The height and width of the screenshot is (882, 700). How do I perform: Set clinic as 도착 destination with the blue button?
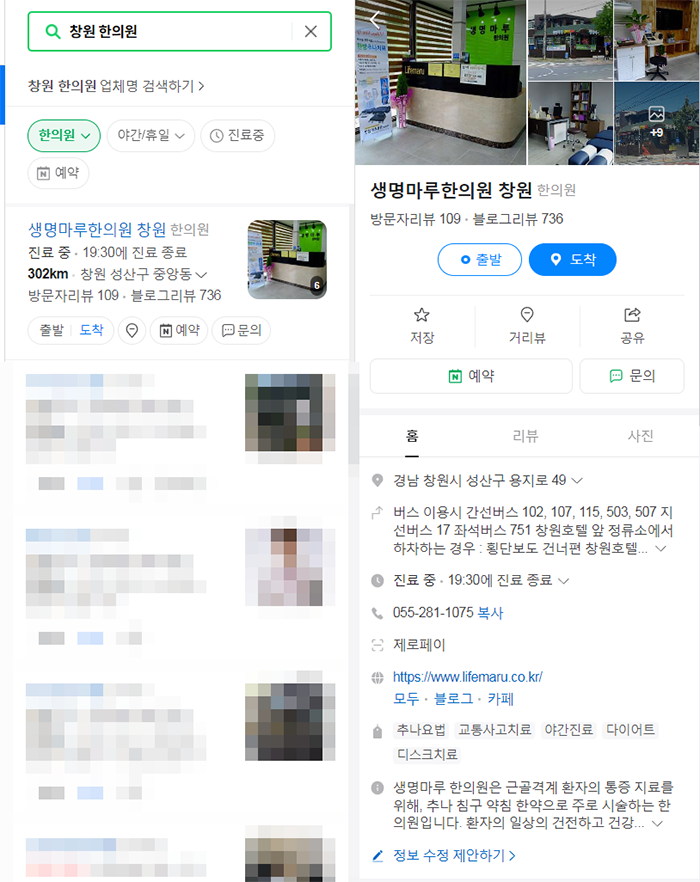(x=572, y=260)
